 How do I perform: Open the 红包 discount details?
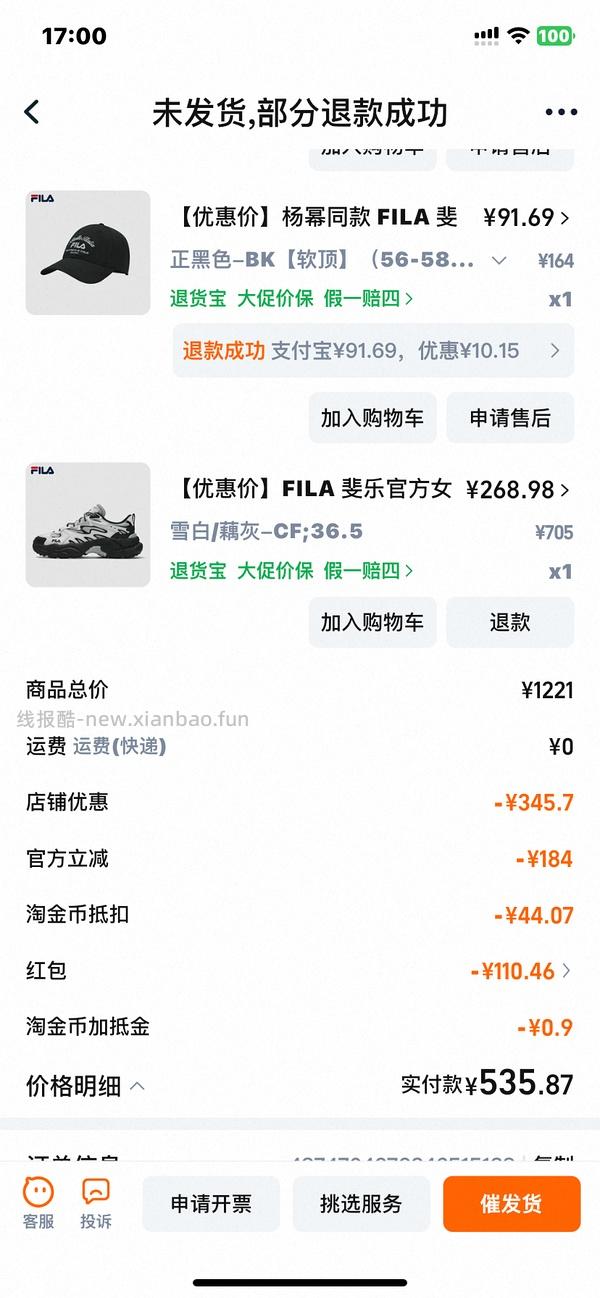coord(520,970)
